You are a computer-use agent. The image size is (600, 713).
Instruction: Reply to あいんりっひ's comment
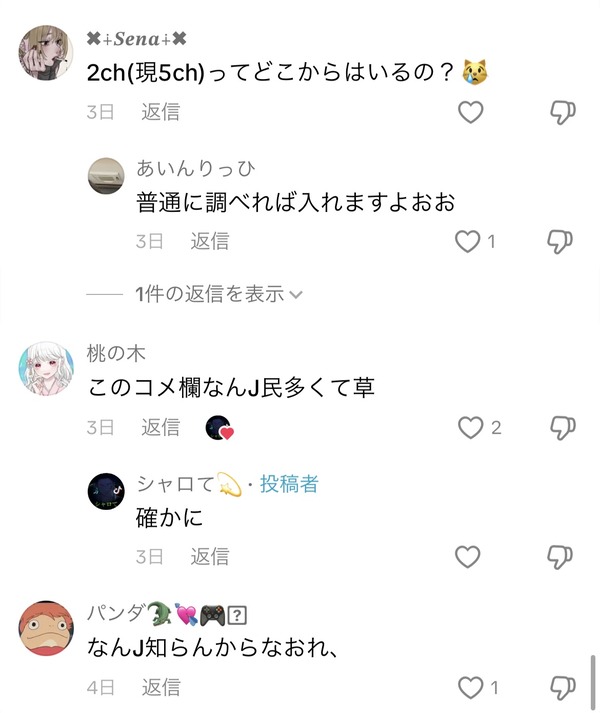(x=210, y=241)
